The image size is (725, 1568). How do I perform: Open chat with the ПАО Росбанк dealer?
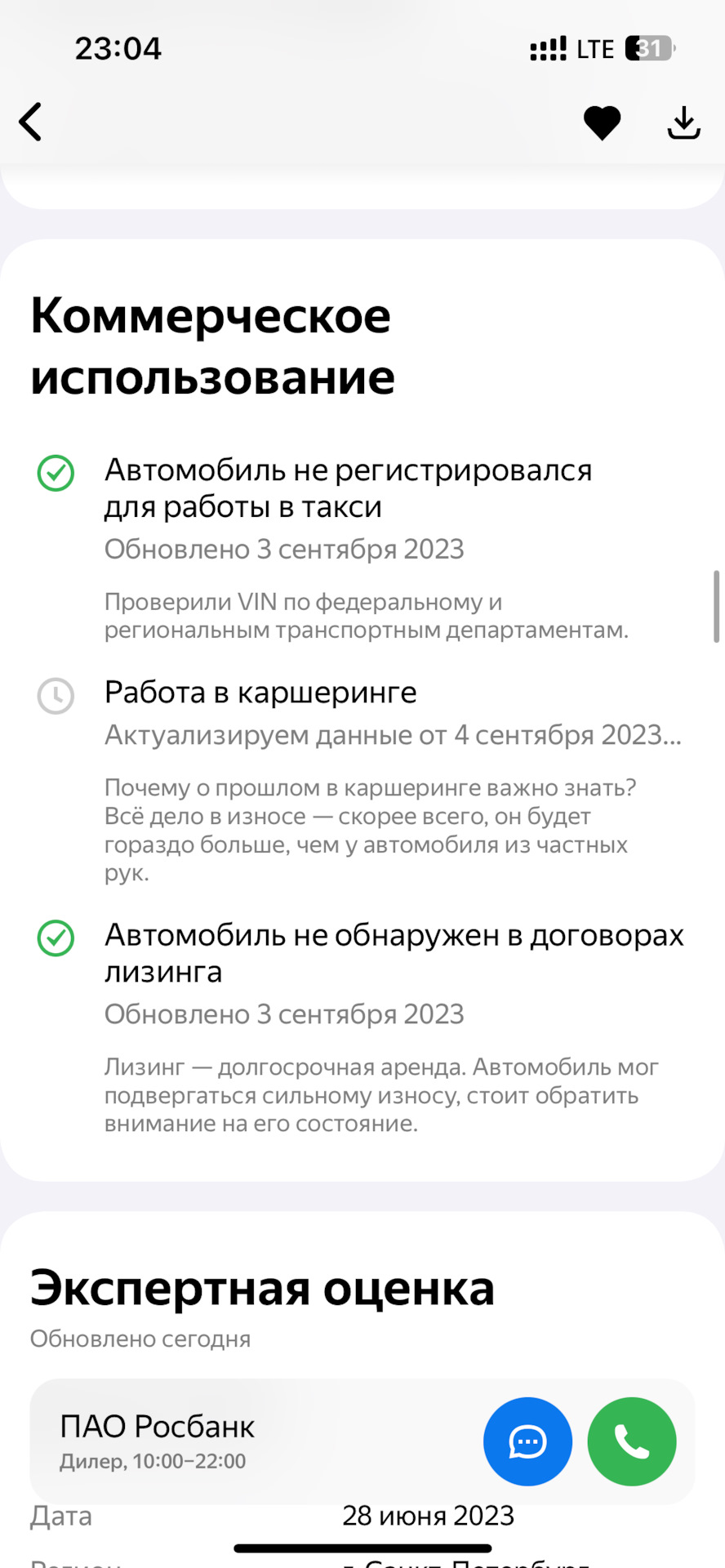pyautogui.click(x=527, y=1441)
